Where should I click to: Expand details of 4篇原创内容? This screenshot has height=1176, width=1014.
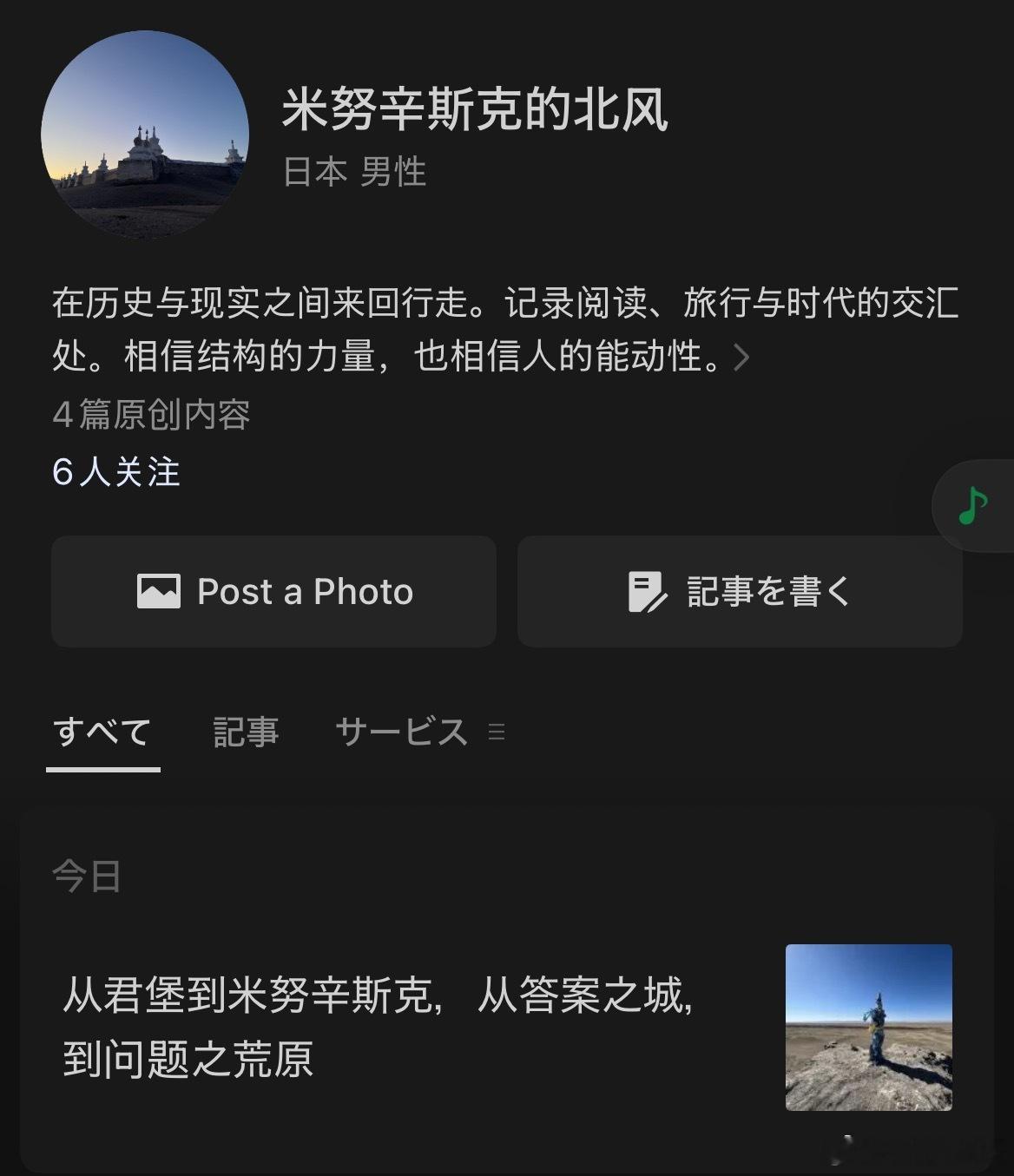149,416
